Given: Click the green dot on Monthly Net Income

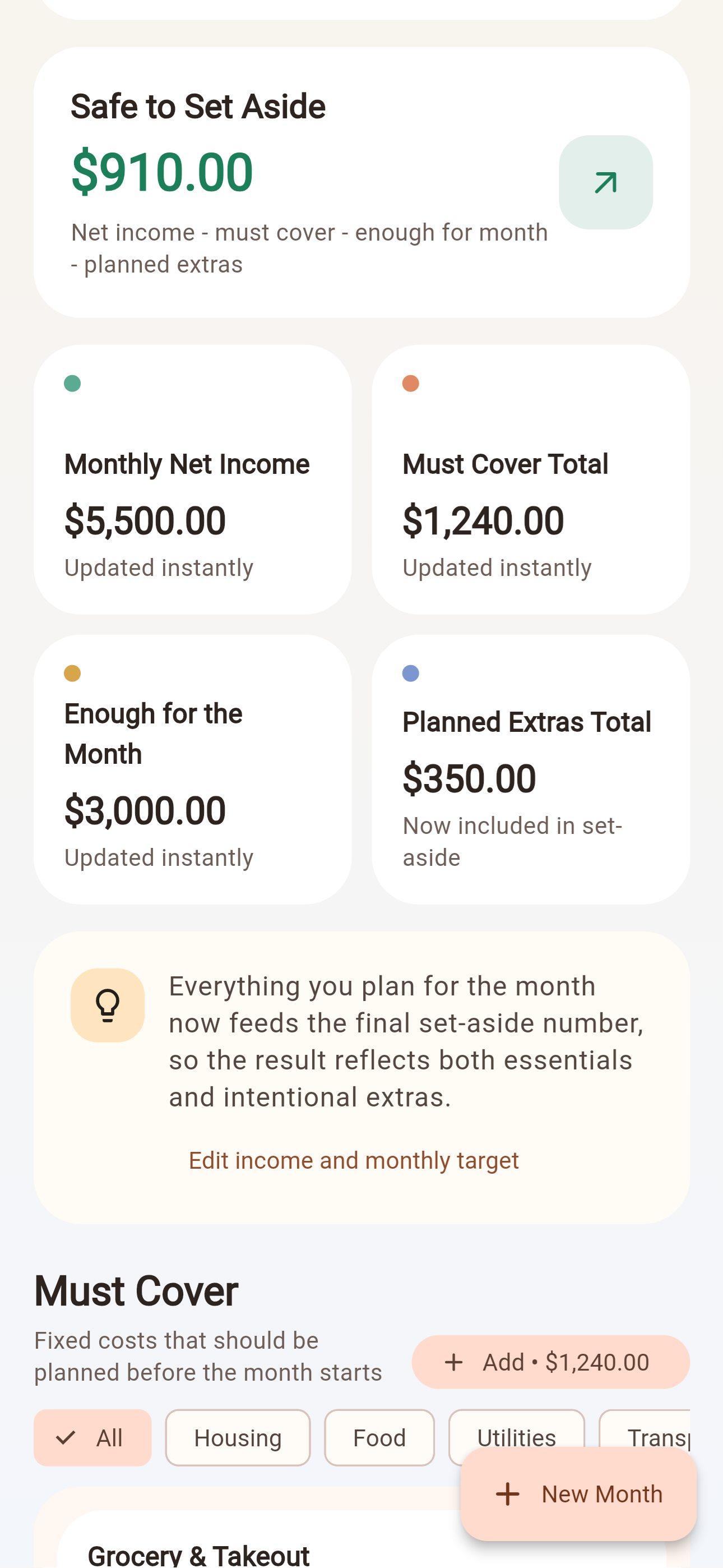Looking at the screenshot, I should [73, 384].
